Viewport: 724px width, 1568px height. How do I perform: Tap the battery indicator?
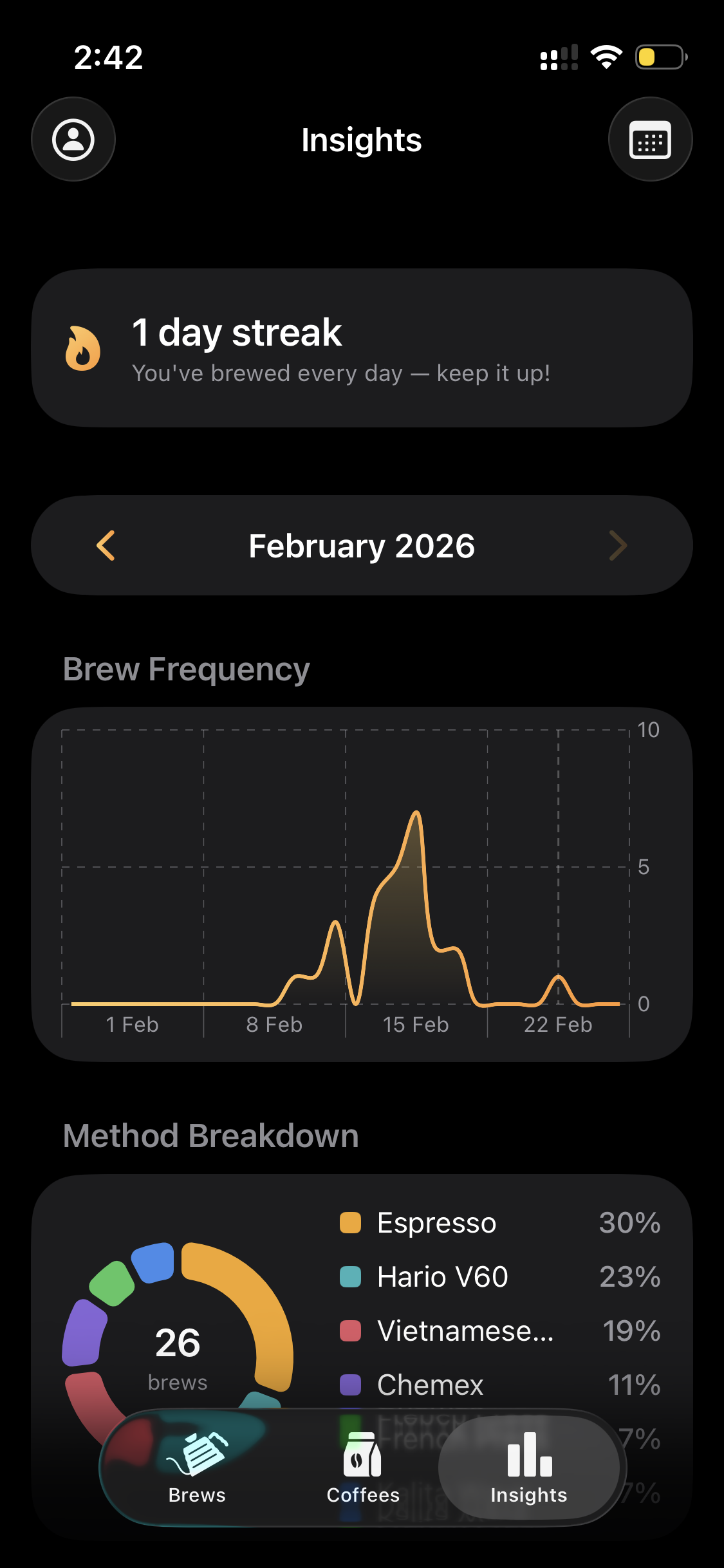click(x=659, y=57)
